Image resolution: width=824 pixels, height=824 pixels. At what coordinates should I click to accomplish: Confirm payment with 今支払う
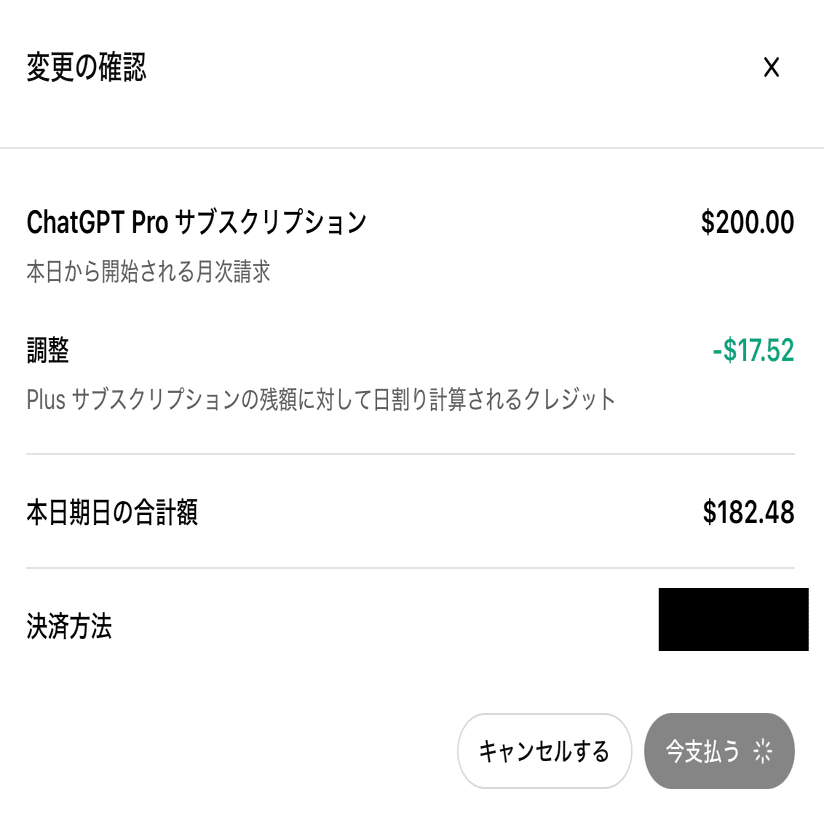[x=719, y=751]
